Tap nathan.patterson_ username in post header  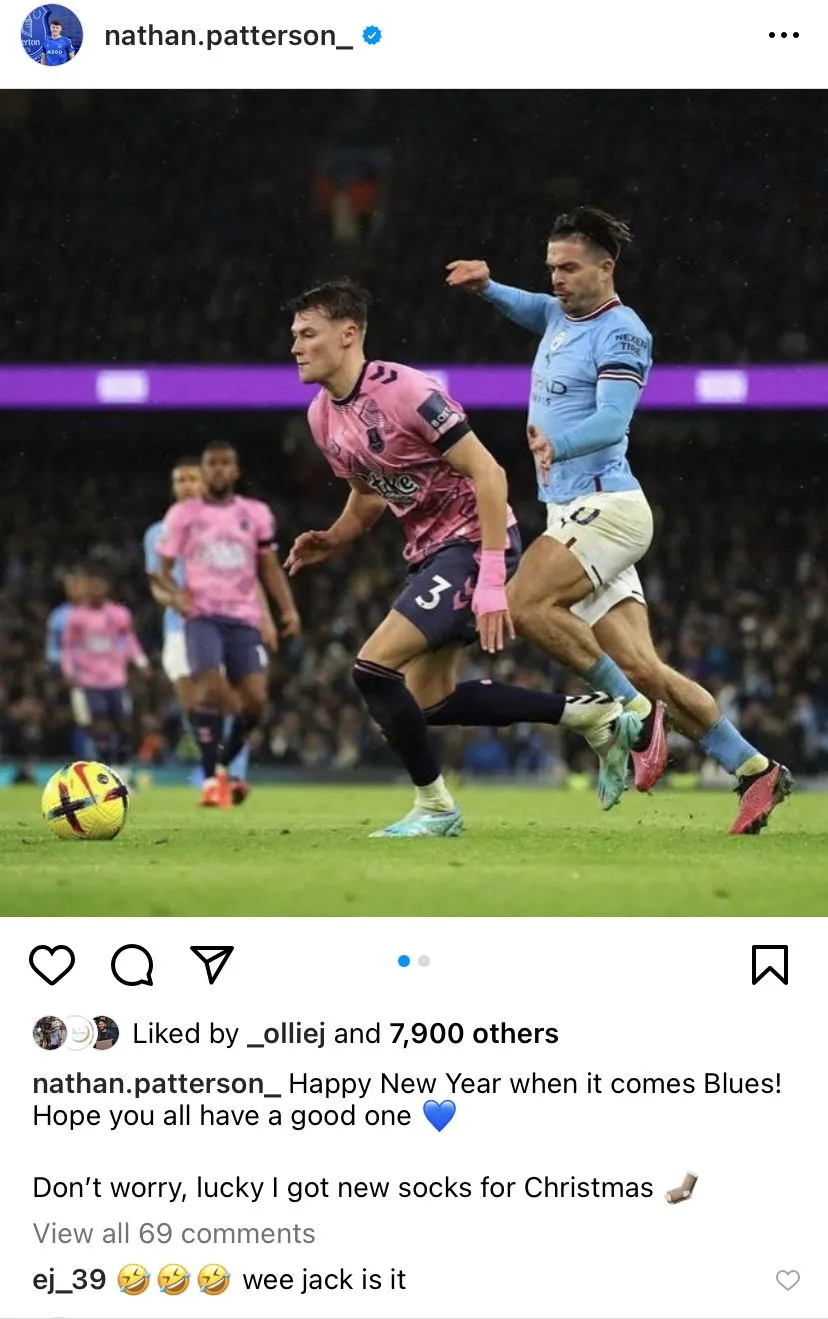click(x=228, y=36)
